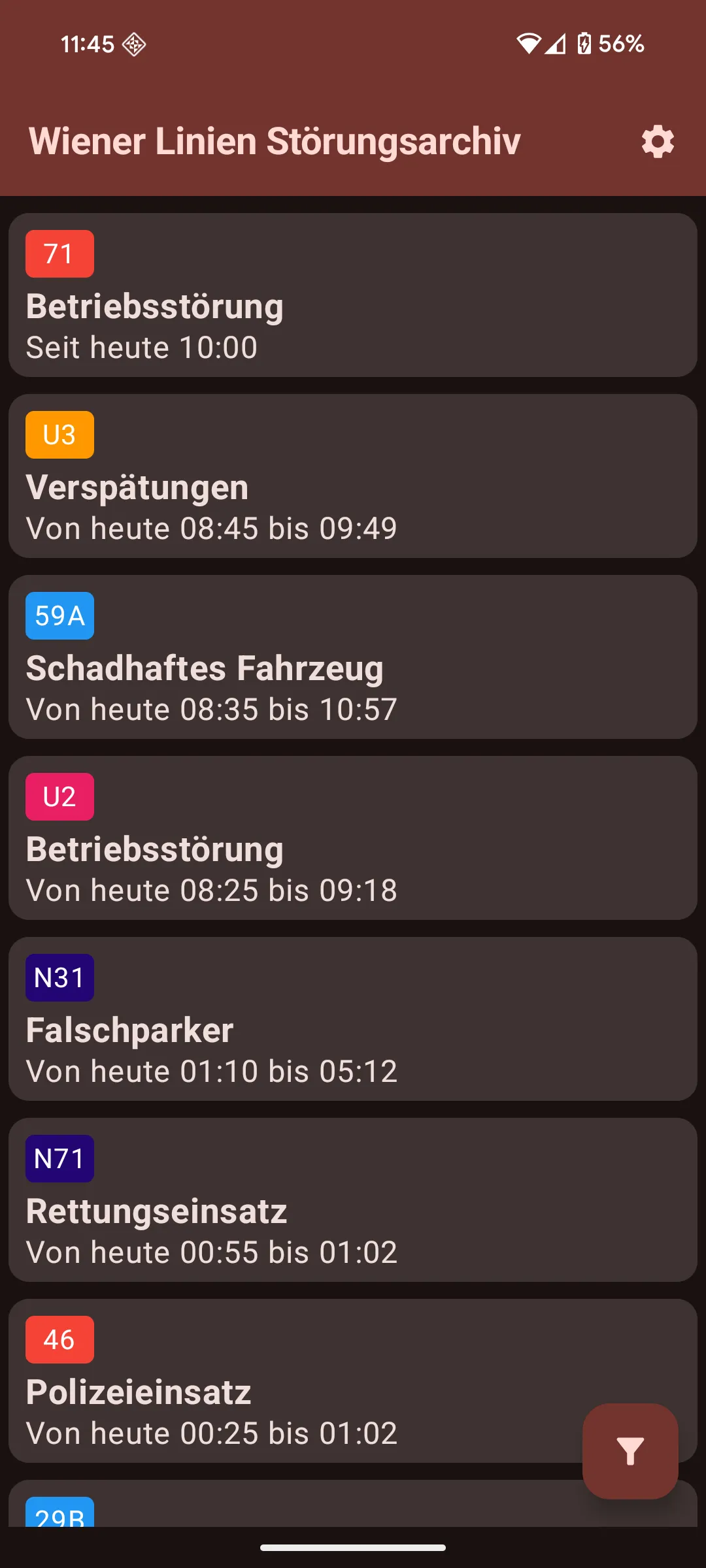Open the 59A Schadhaftes Fahrzeug entry
The image size is (706, 1568).
[353, 656]
